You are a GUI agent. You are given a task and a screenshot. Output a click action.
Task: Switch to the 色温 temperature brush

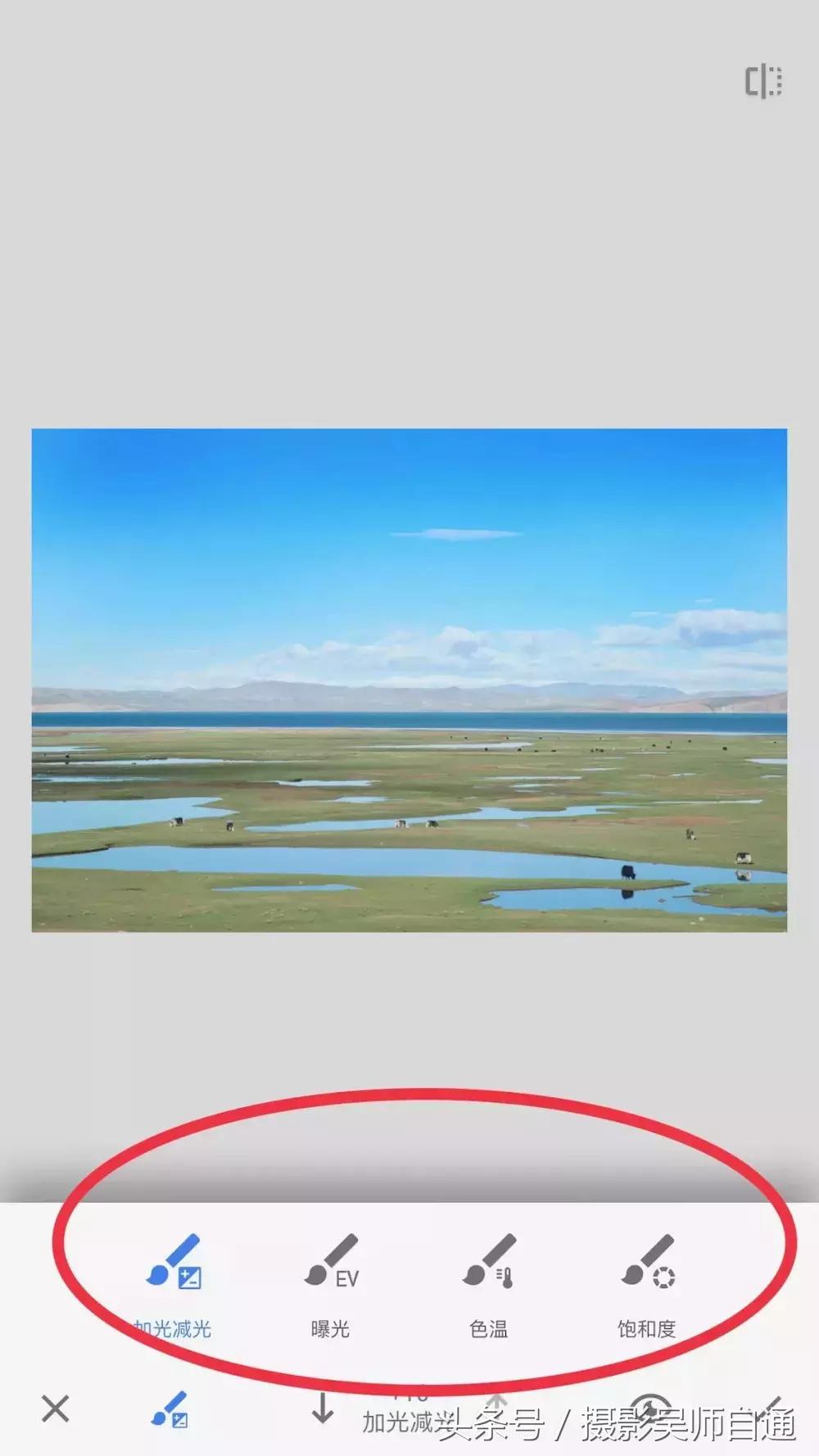click(x=489, y=1284)
